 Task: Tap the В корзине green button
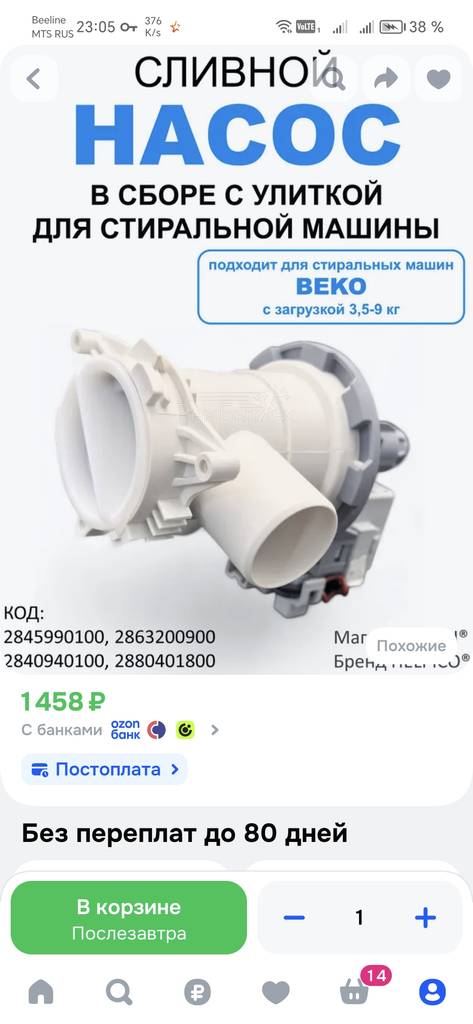[x=129, y=918]
